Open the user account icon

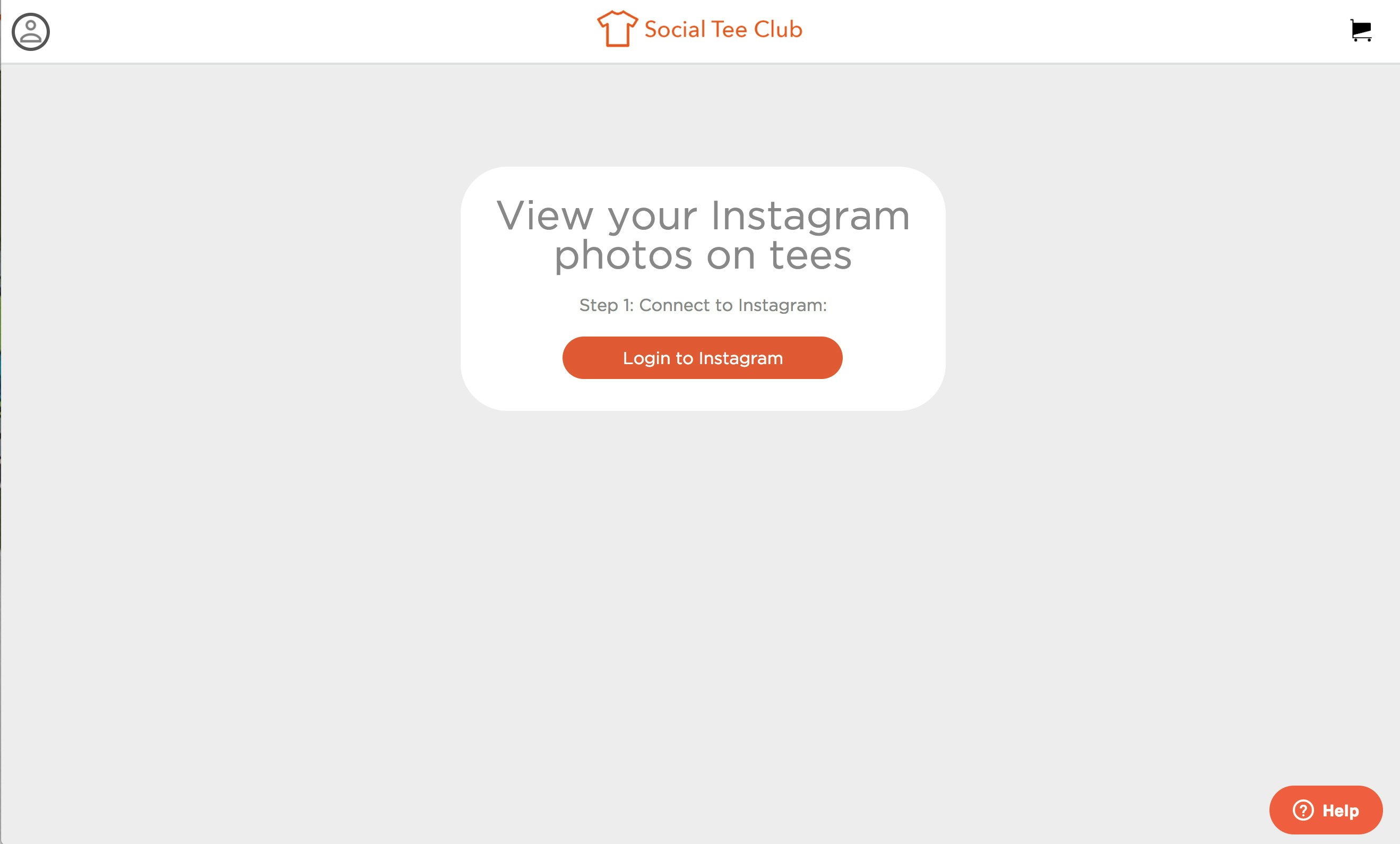[x=31, y=32]
